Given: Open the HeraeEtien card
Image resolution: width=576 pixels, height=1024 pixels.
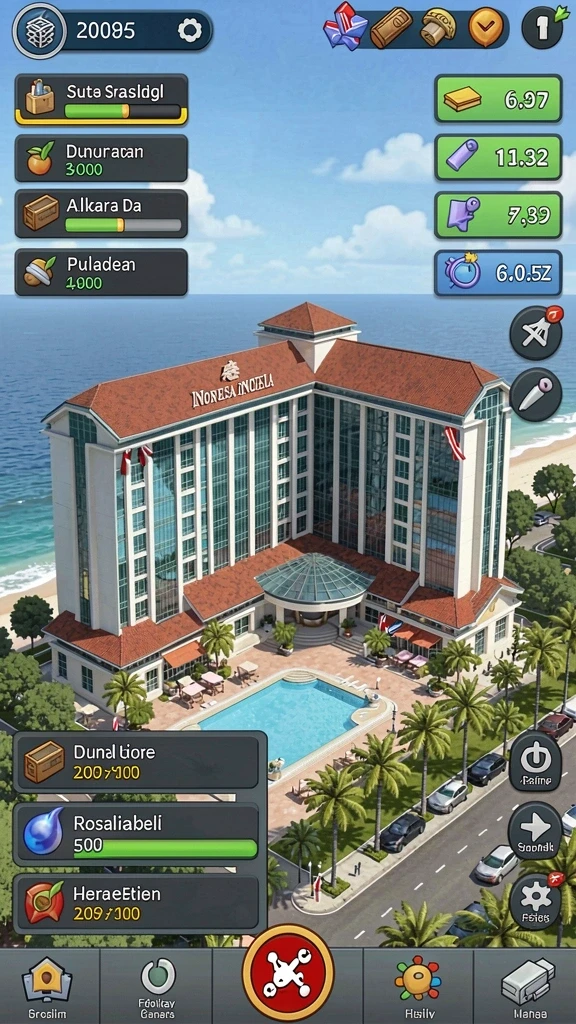Looking at the screenshot, I should [x=139, y=903].
